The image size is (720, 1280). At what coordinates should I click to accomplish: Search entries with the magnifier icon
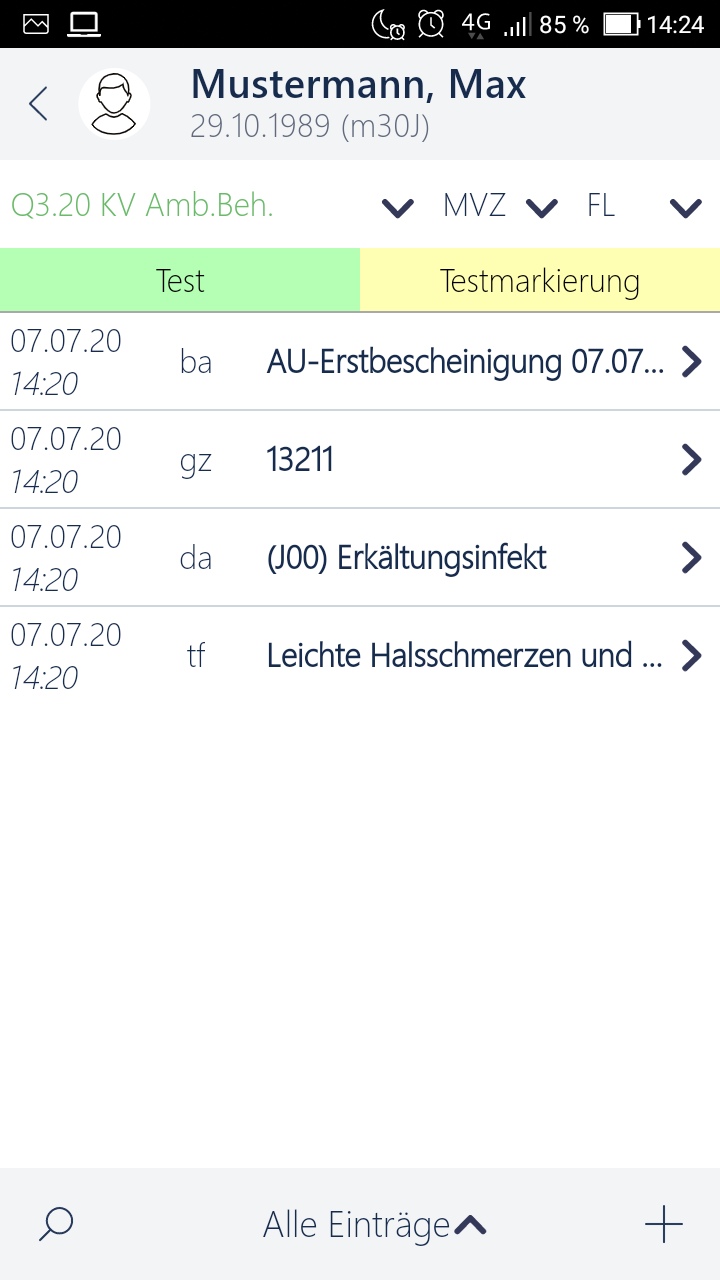pos(56,1224)
